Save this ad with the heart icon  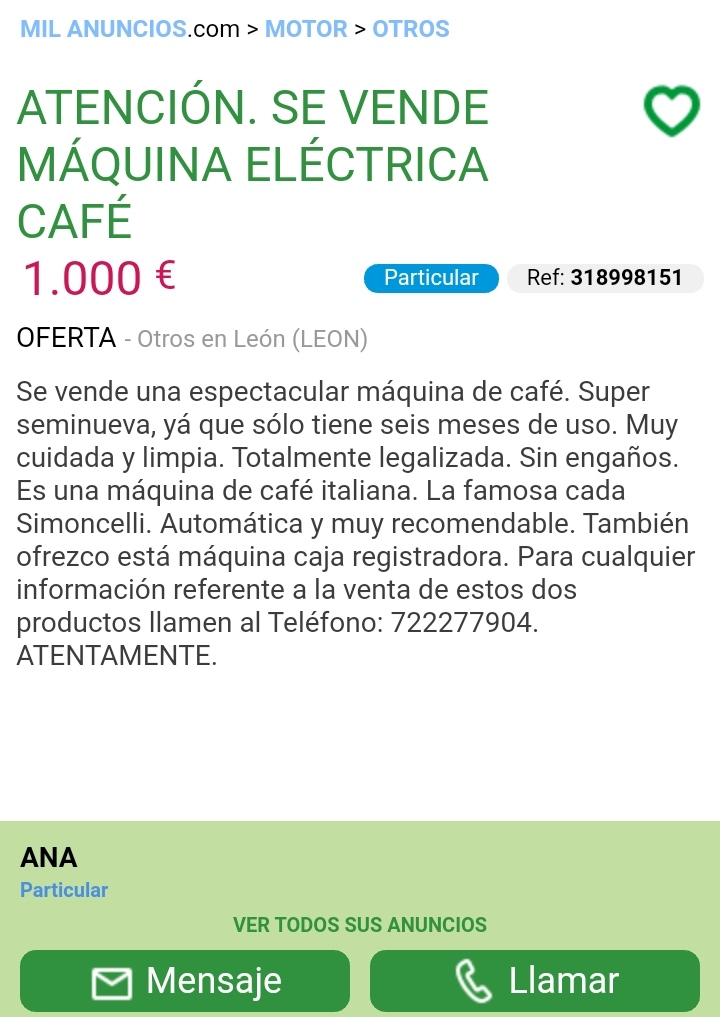click(671, 112)
